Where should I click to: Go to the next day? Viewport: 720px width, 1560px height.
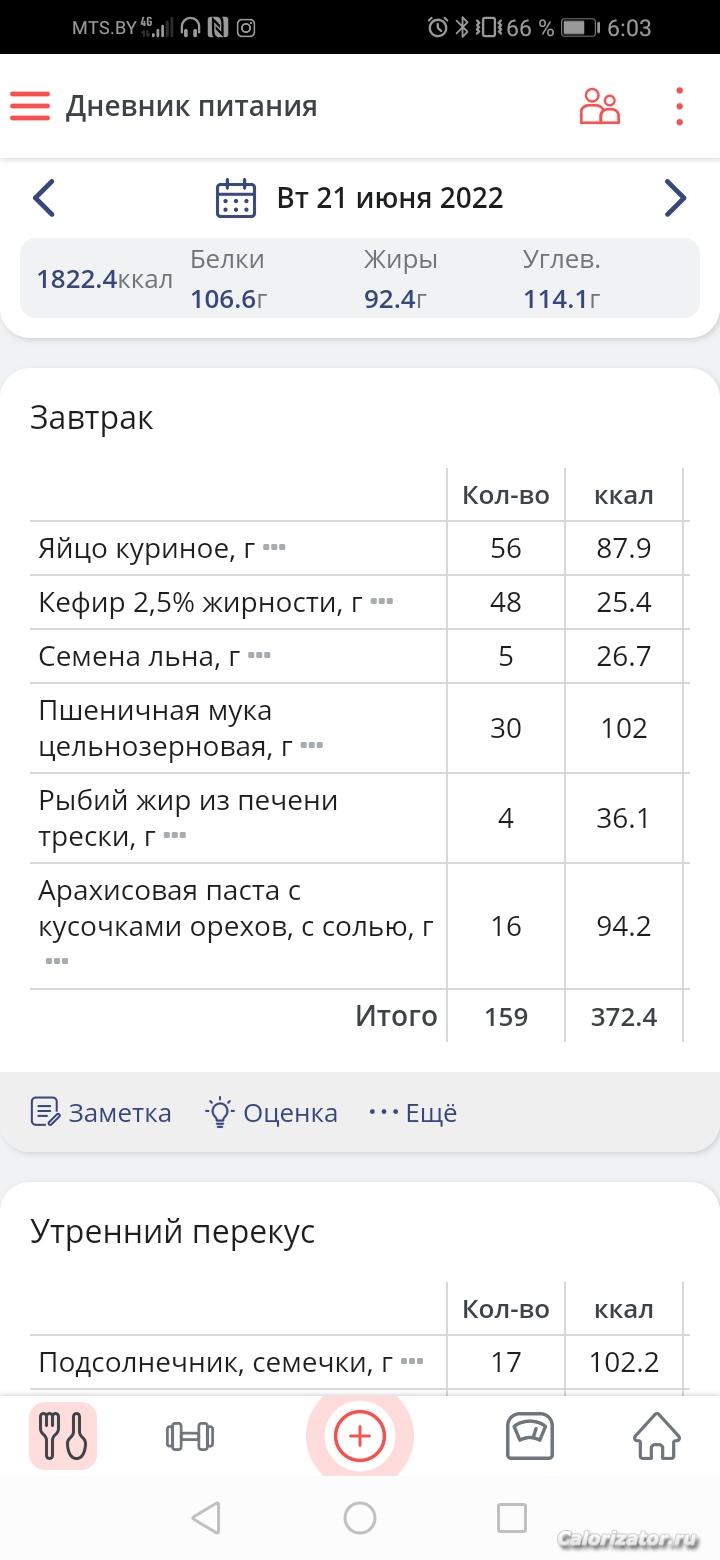(675, 198)
